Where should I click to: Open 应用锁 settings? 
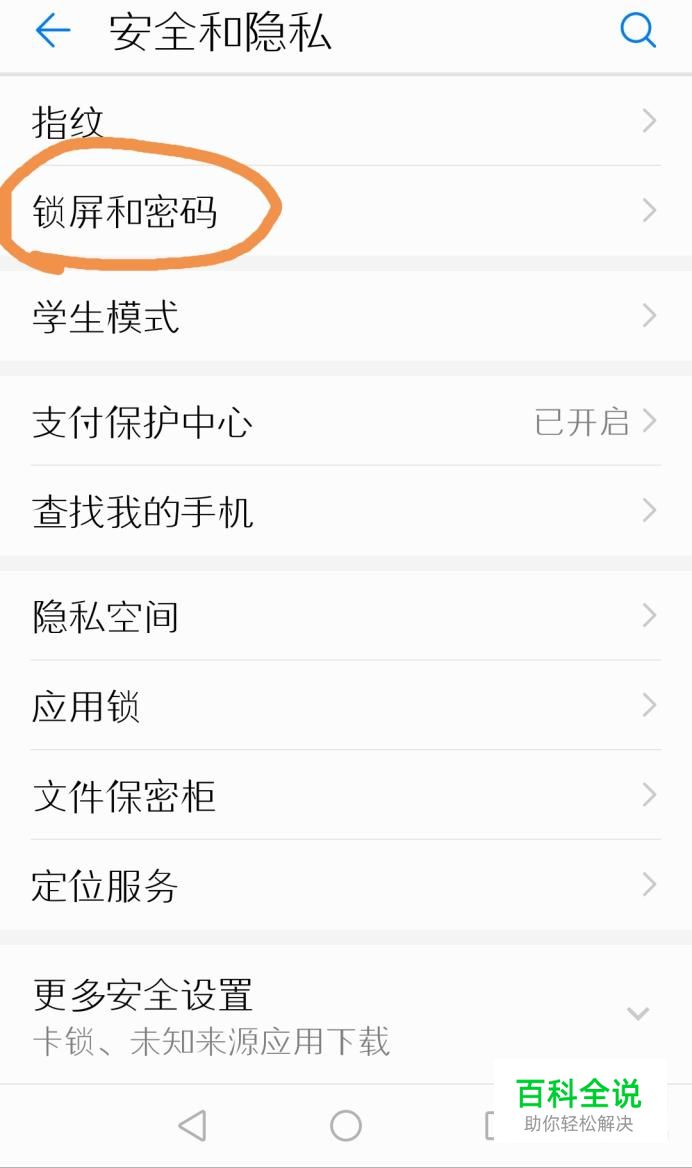point(345,706)
